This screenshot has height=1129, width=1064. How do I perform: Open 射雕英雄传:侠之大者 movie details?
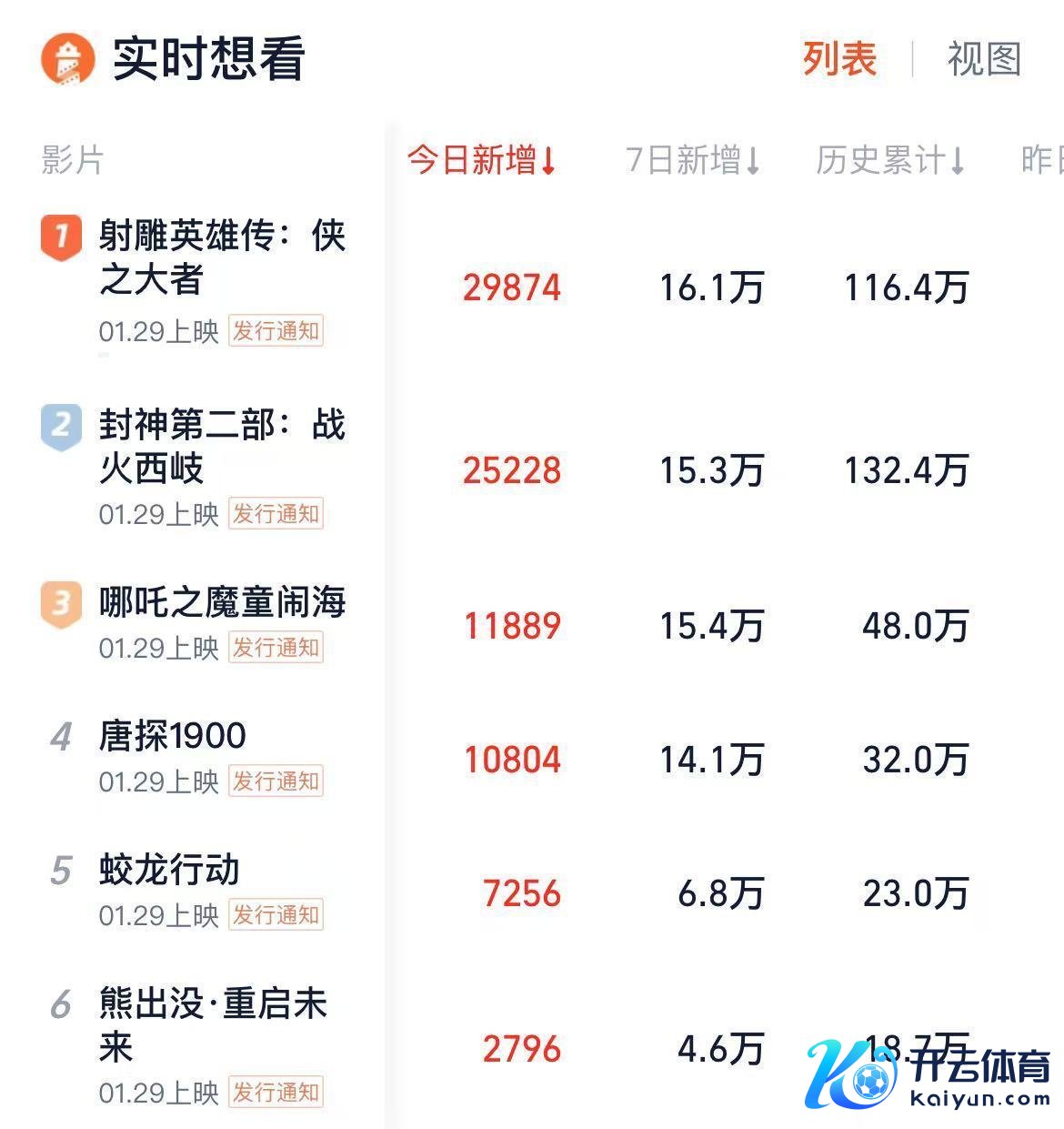[222, 257]
